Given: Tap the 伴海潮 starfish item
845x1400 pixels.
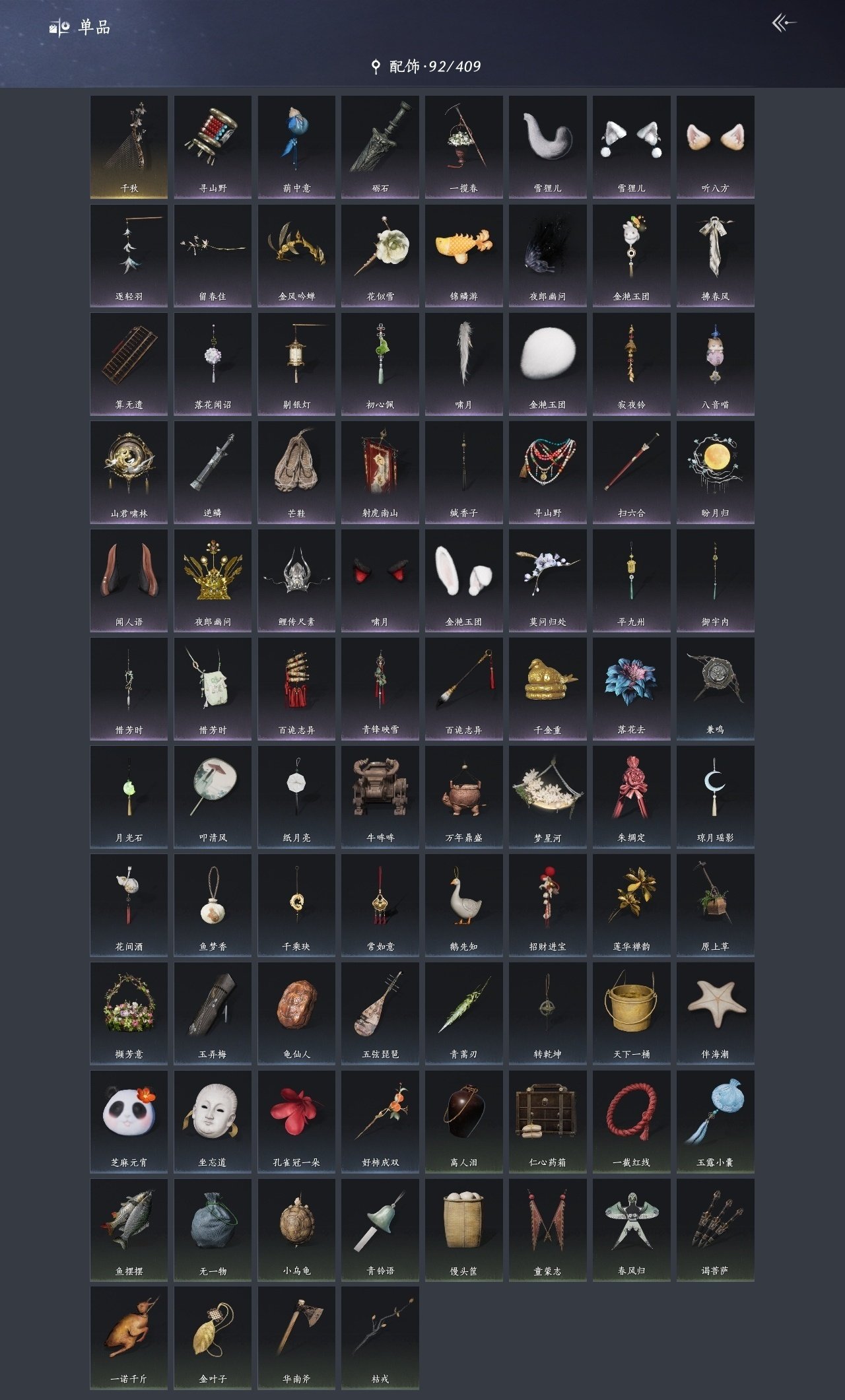Looking at the screenshot, I should 715,1013.
